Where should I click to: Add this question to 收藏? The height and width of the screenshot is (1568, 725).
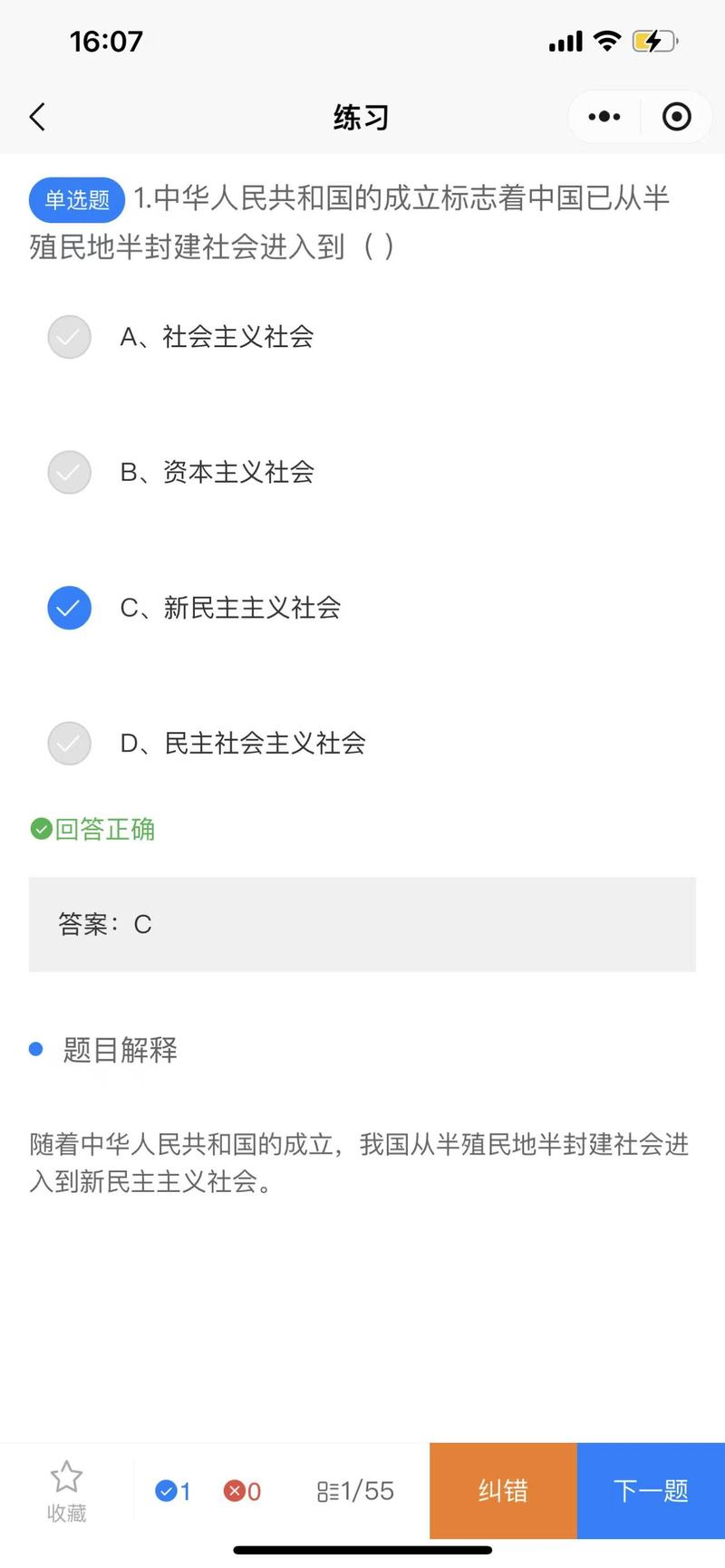(x=66, y=1490)
